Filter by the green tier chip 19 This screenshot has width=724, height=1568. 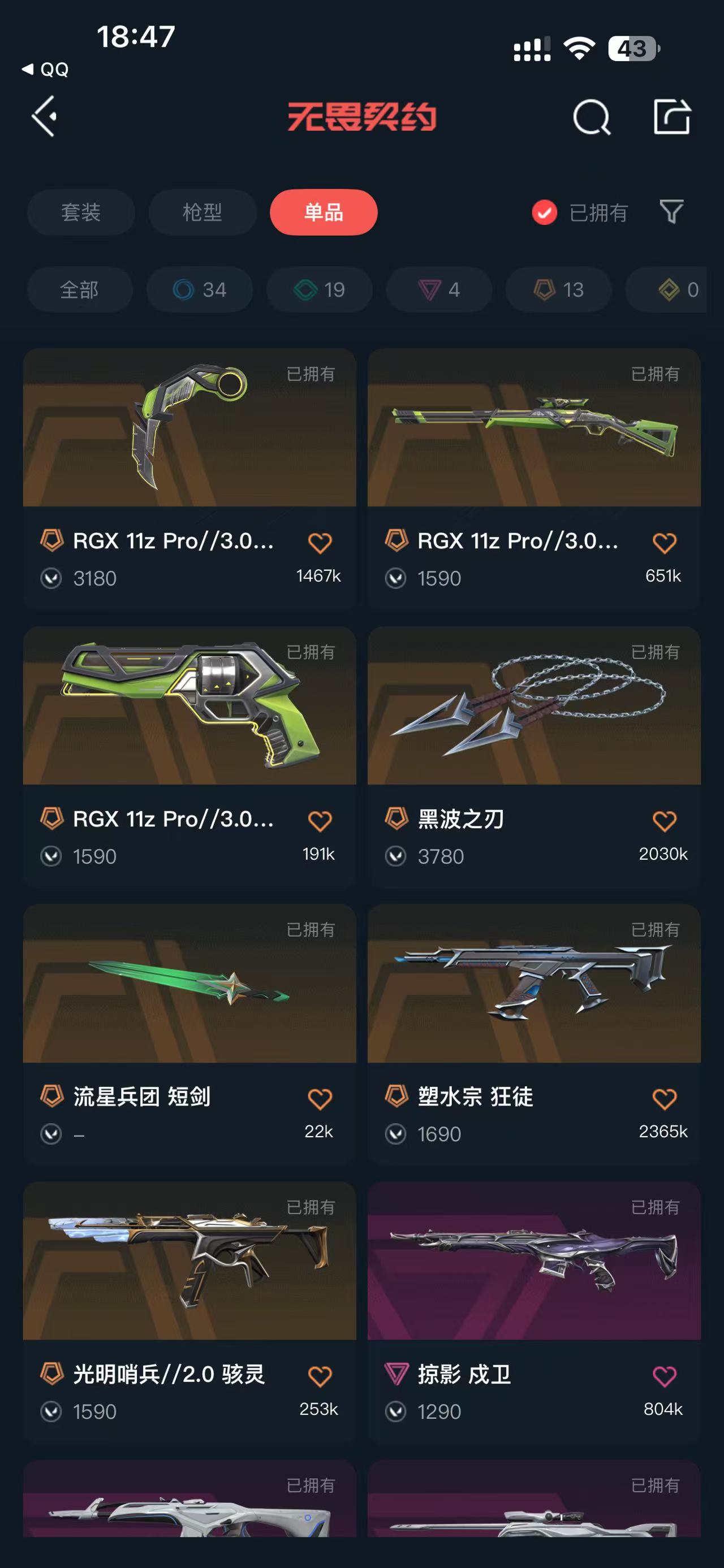[319, 290]
